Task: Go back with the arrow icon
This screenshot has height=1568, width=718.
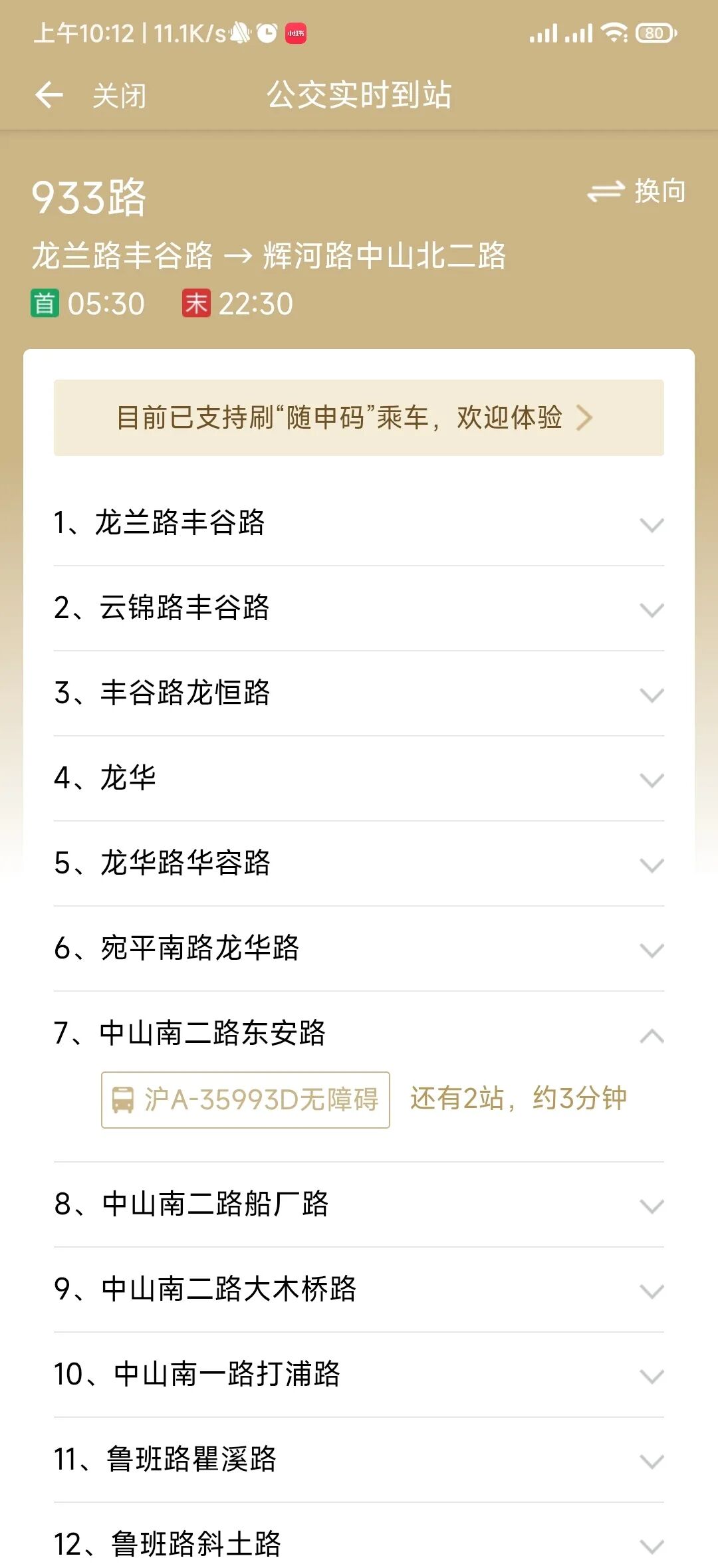Action: coord(49,95)
